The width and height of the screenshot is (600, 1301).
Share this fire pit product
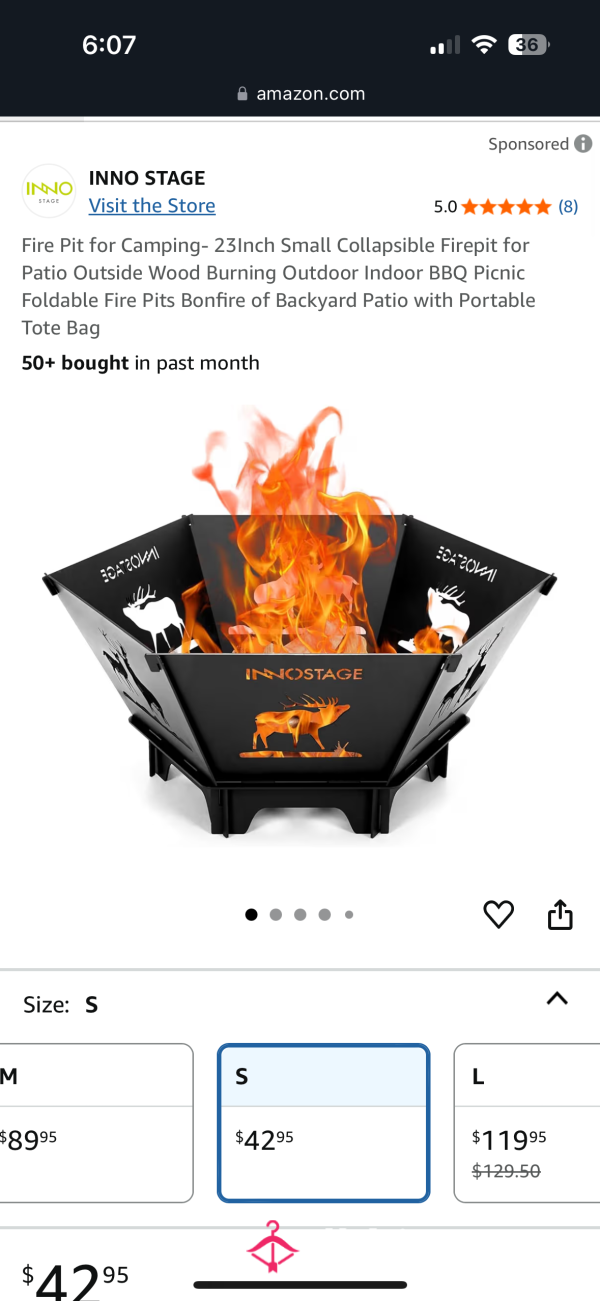560,914
